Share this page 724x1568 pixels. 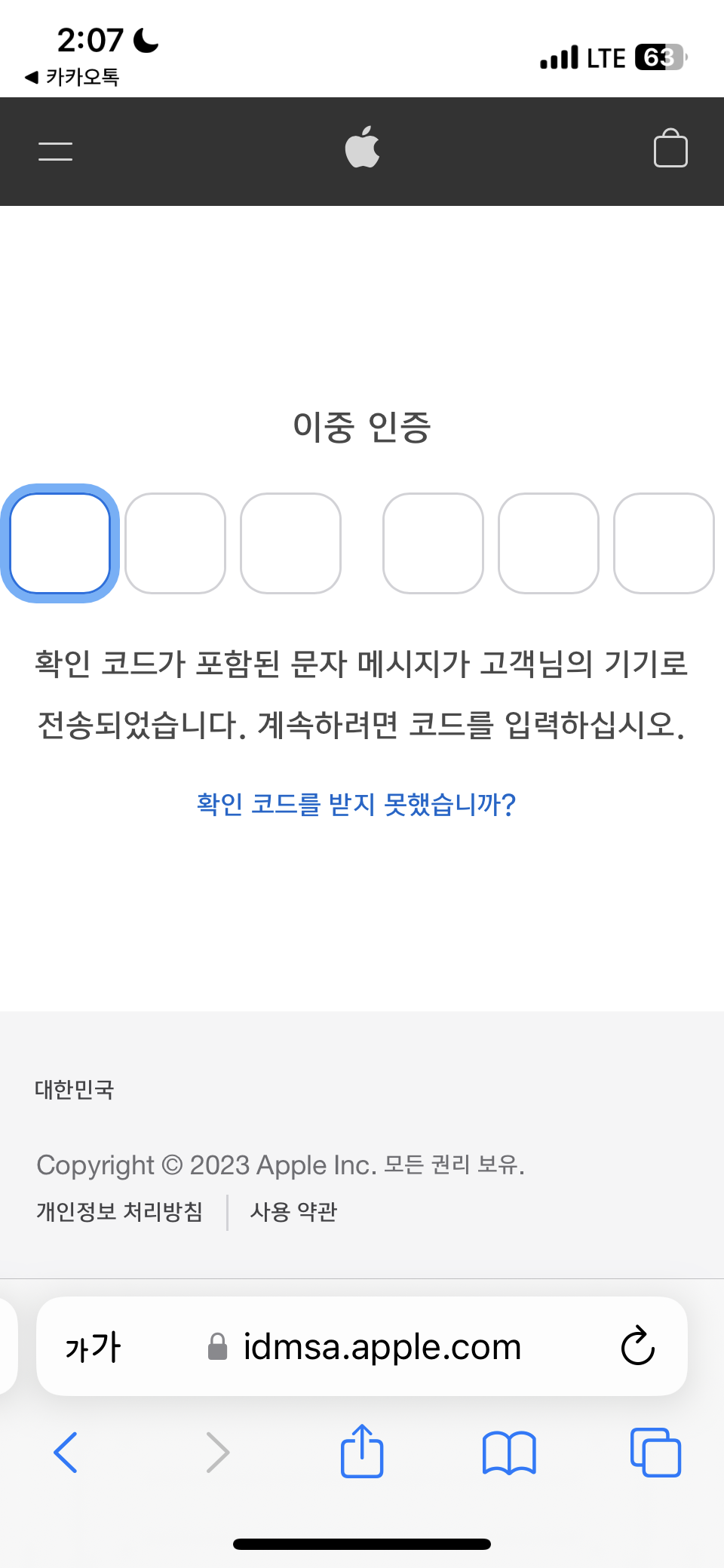point(362,1450)
